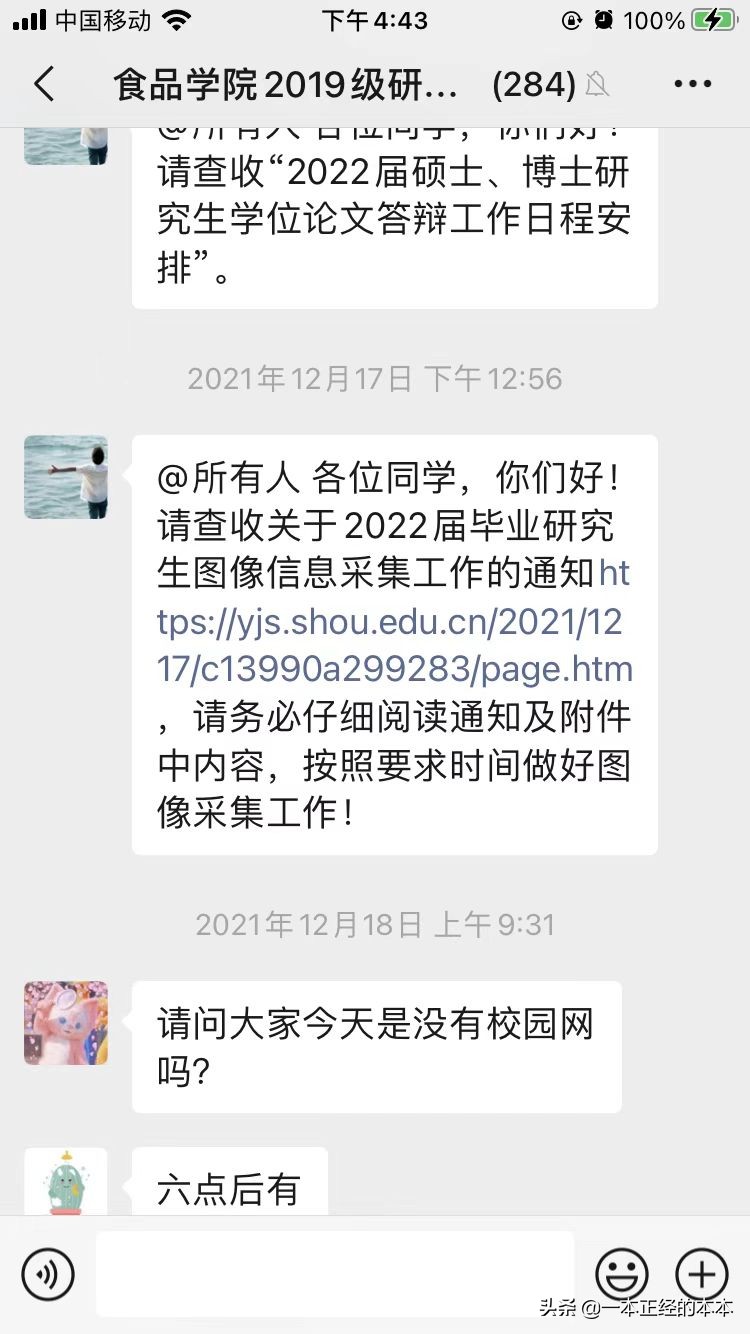Select the message asking about 校园网
This screenshot has width=750, height=1334.
point(375,1046)
